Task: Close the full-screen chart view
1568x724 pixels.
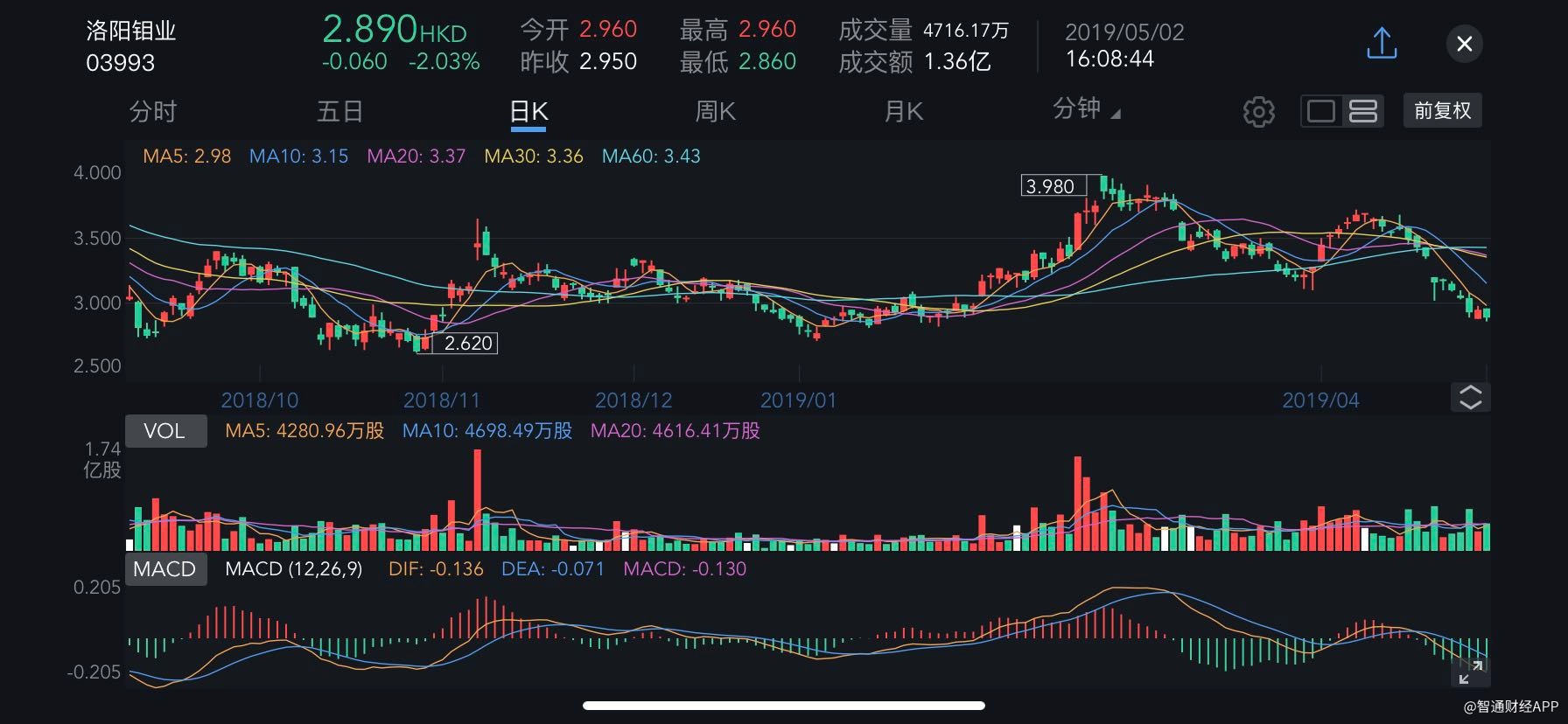Action: click(1464, 44)
